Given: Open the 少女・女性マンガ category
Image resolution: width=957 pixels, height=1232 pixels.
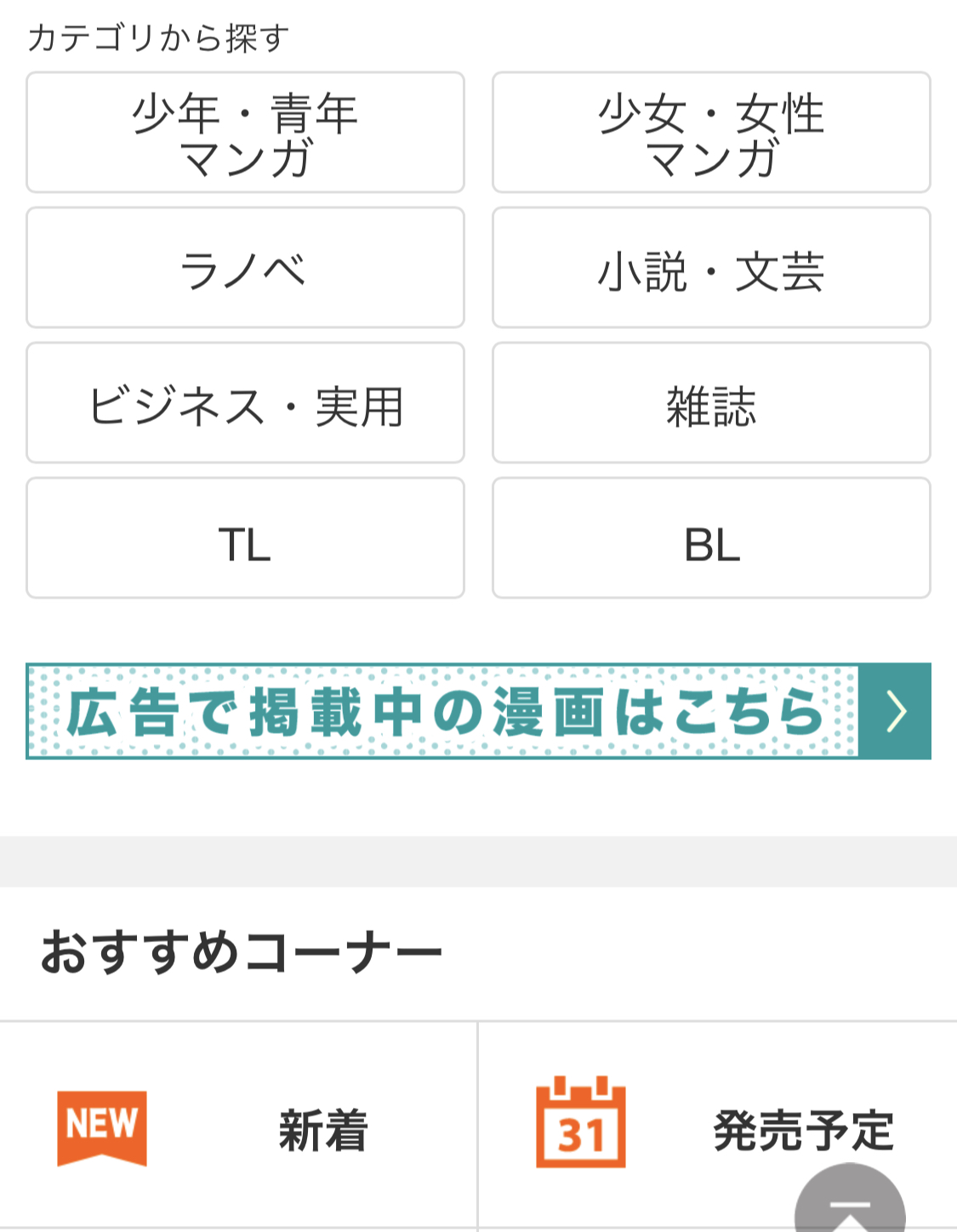Looking at the screenshot, I should (711, 133).
